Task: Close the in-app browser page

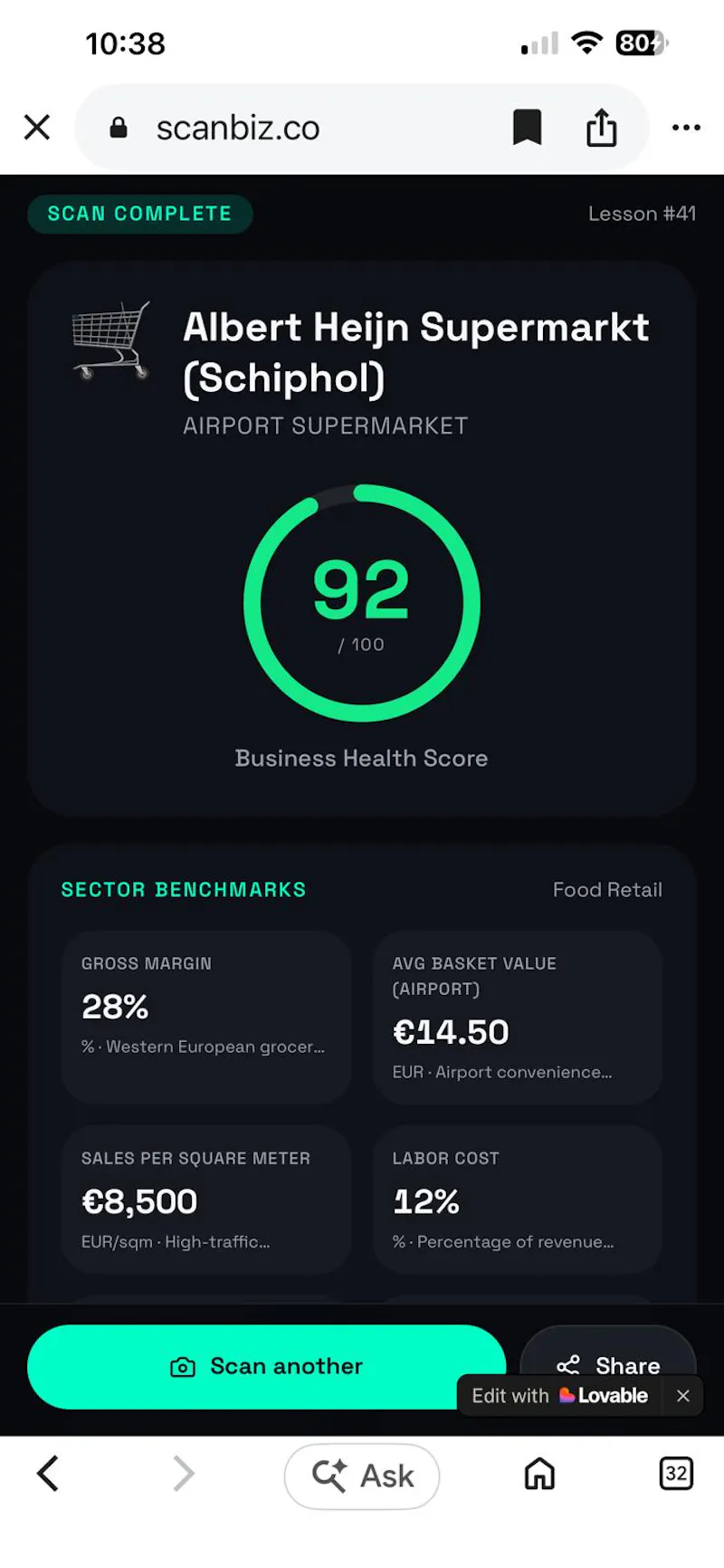Action: click(x=37, y=128)
